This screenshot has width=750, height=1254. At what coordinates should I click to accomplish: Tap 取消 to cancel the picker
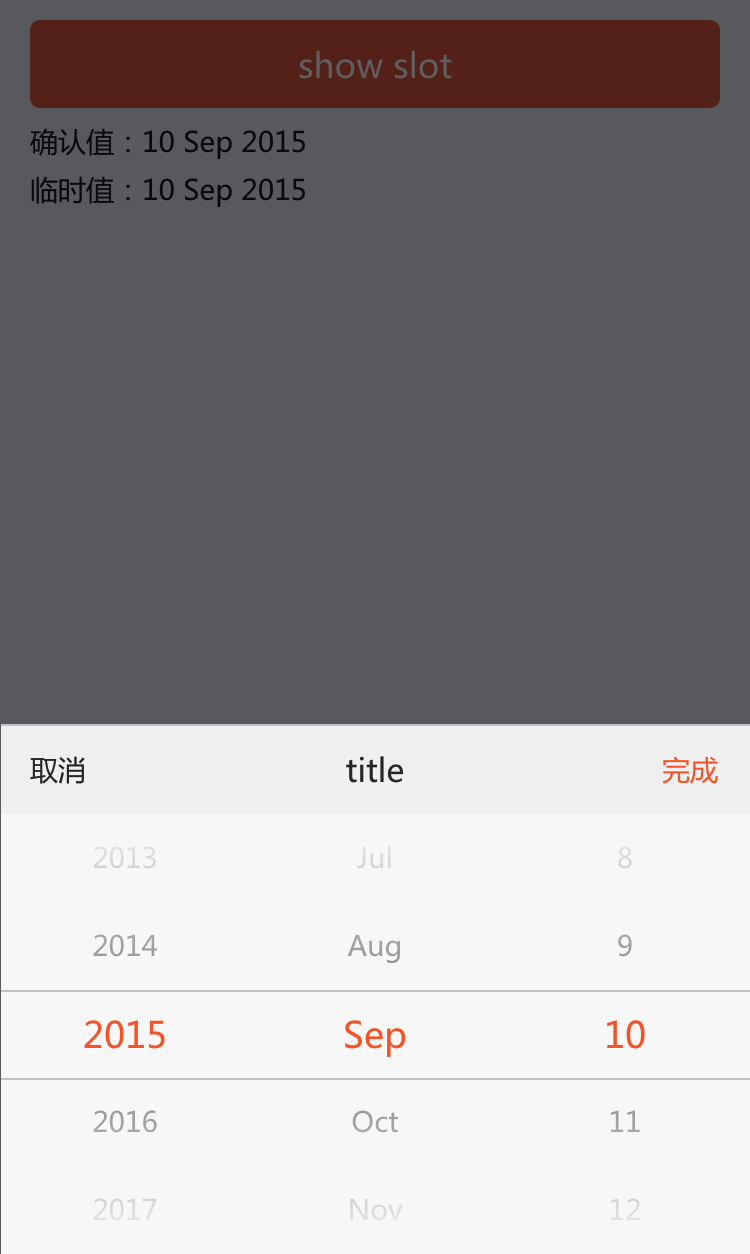pyautogui.click(x=58, y=770)
